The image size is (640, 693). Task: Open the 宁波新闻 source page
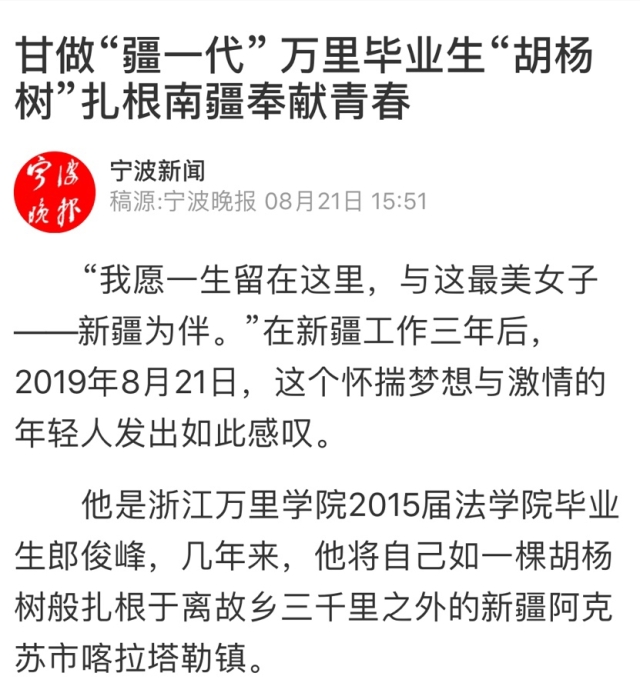click(157, 170)
